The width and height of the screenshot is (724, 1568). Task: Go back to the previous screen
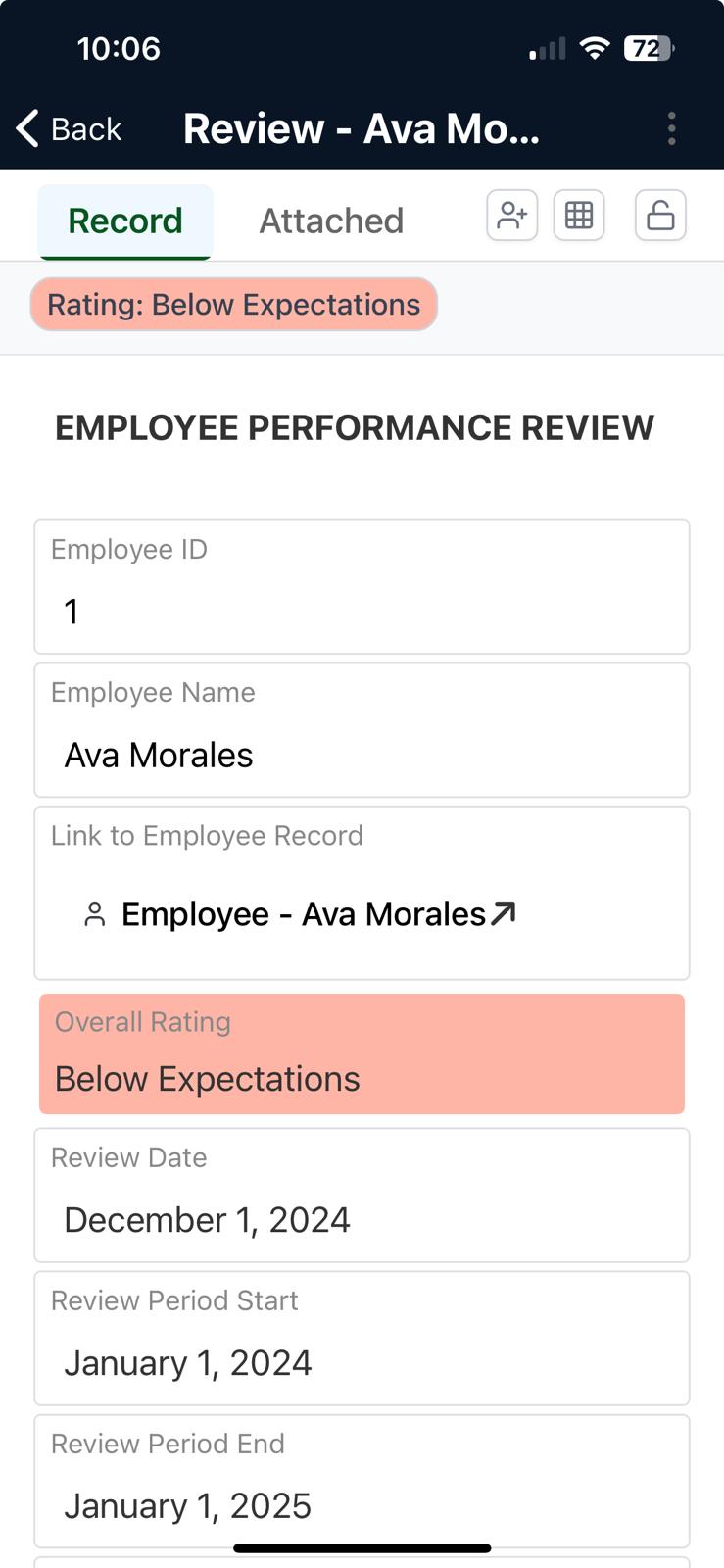(69, 128)
